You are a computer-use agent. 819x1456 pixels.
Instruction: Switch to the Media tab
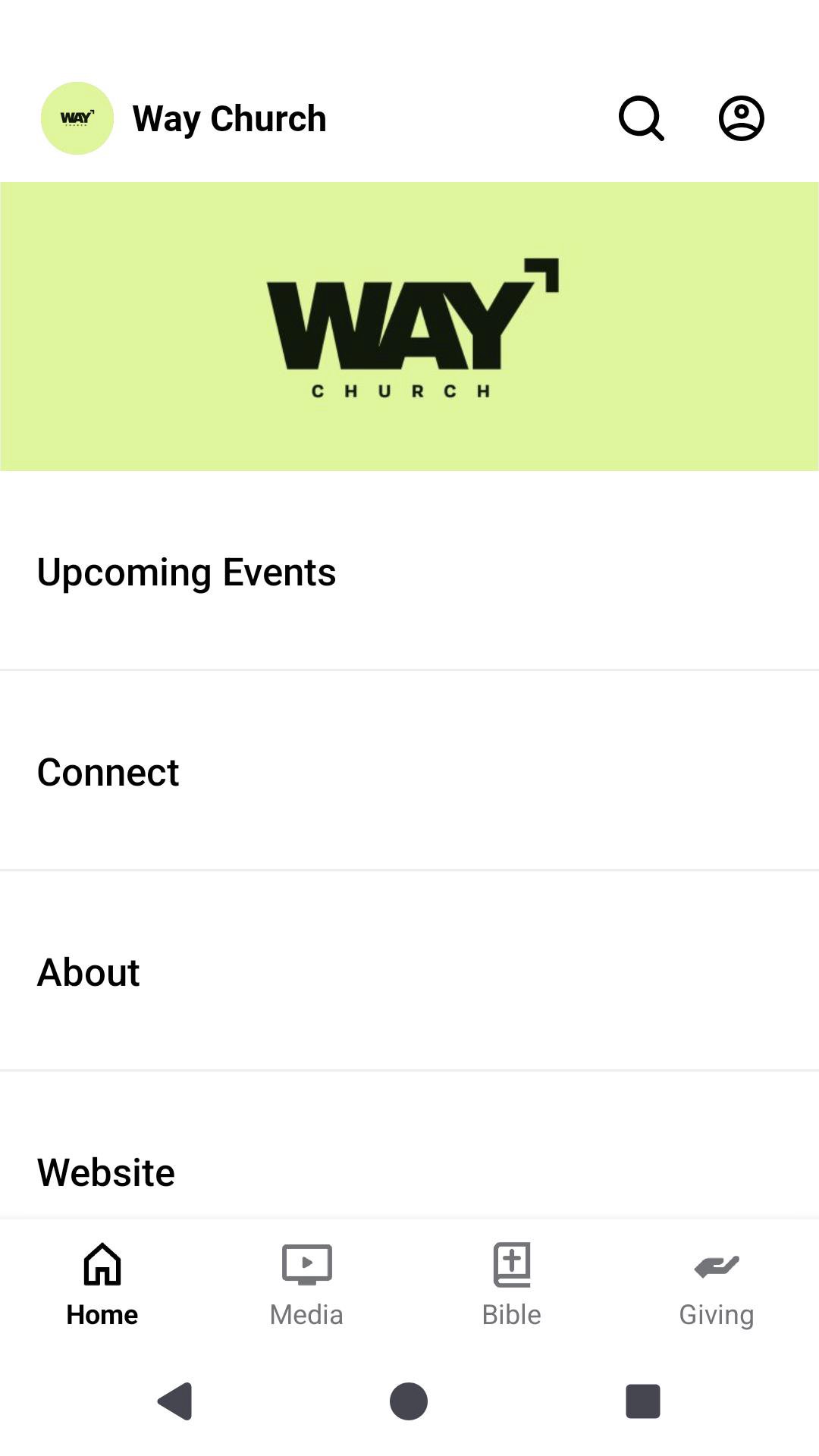(306, 1284)
